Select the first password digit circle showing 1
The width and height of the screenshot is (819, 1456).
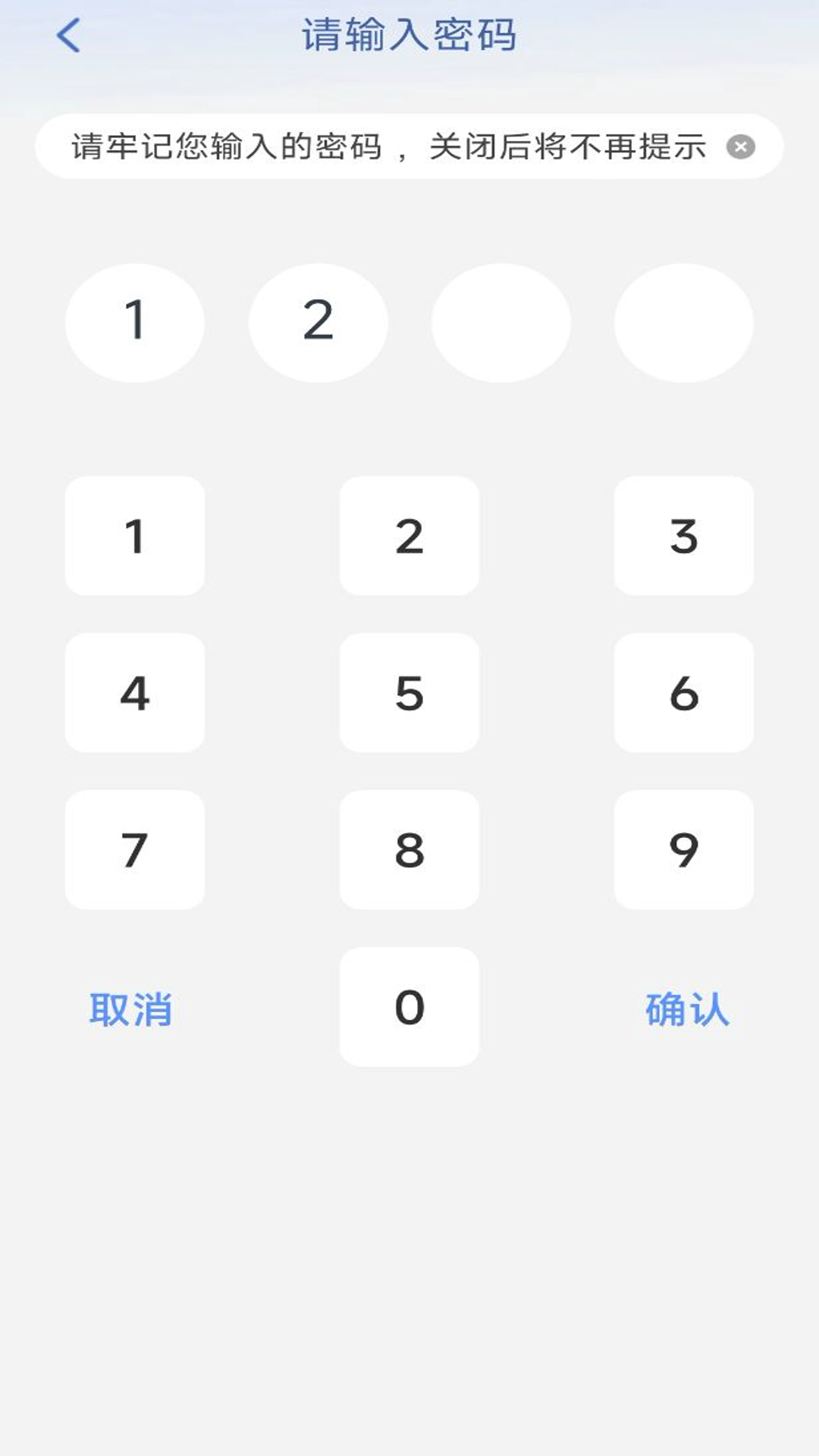click(x=134, y=322)
